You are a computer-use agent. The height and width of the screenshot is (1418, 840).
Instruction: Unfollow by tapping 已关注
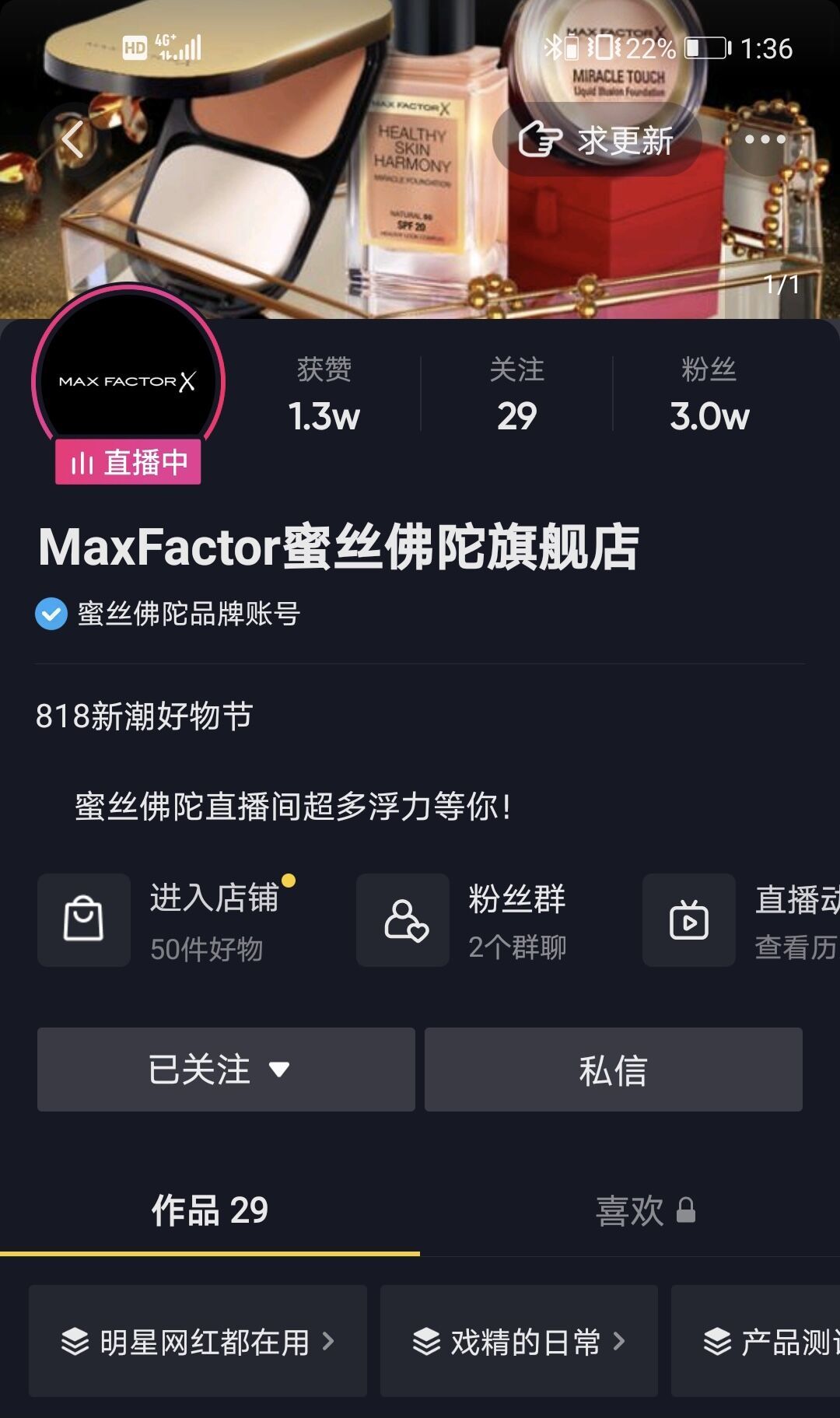point(226,1070)
